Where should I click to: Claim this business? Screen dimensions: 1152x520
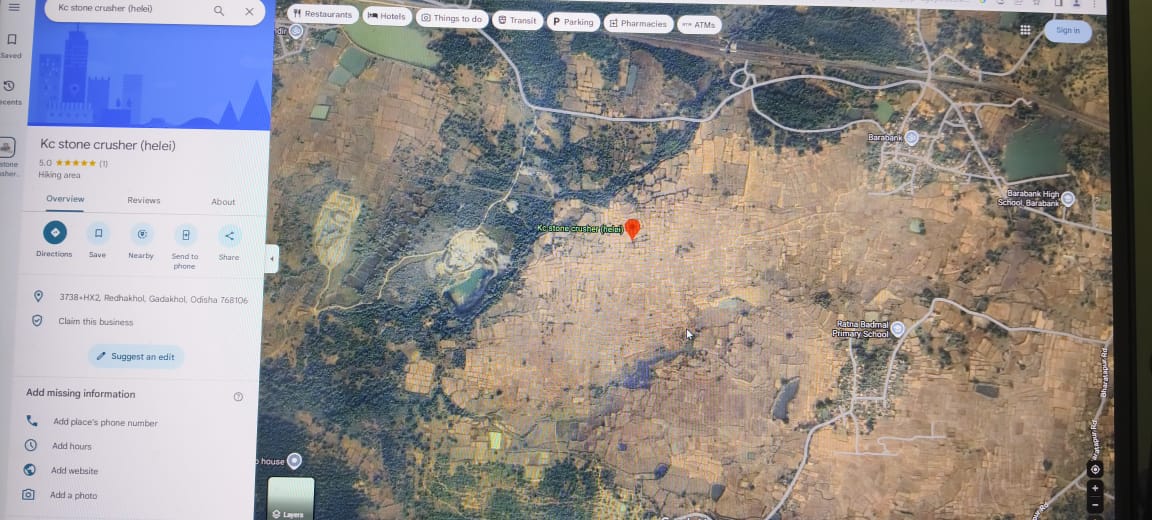pos(95,322)
